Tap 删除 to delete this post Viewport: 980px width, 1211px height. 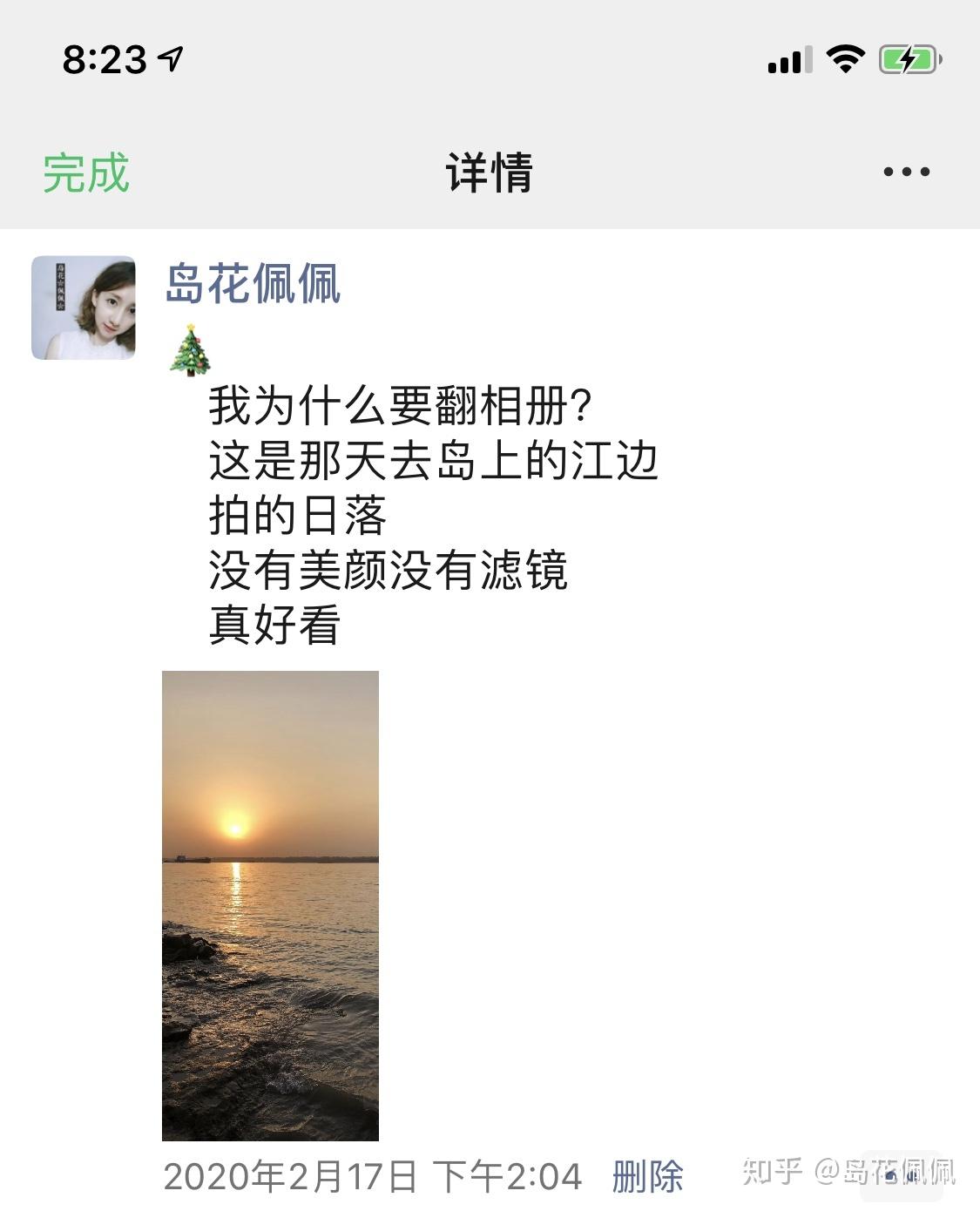647,1176
